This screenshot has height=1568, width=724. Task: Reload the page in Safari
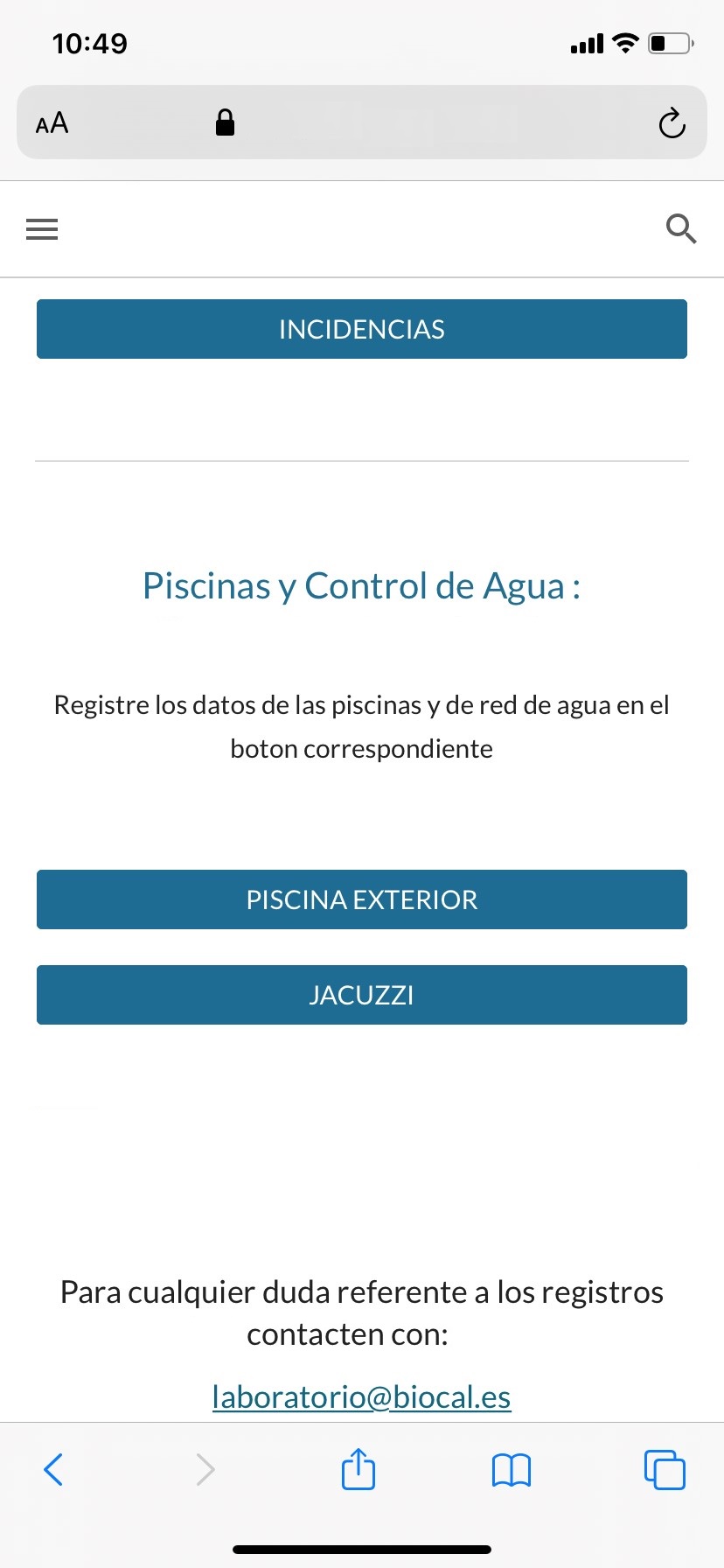(672, 123)
